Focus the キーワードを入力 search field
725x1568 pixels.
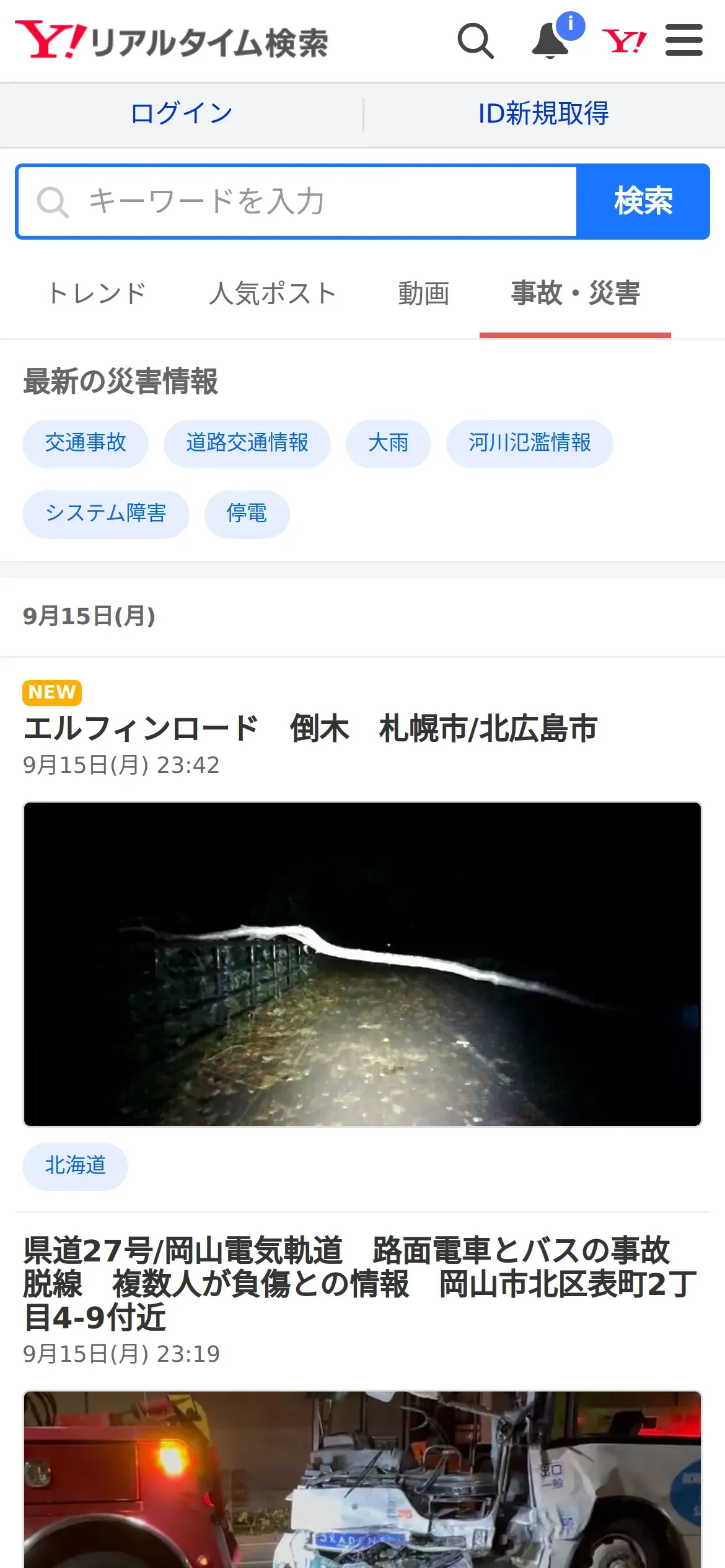297,201
